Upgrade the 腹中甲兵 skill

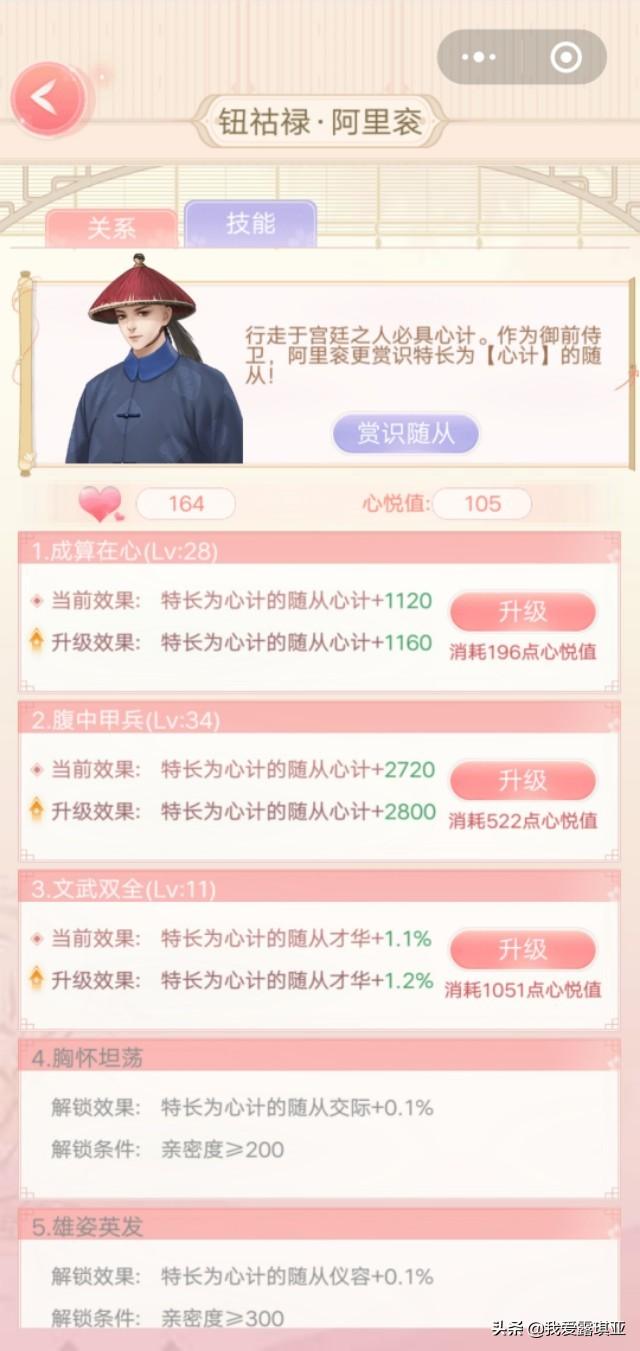[522, 780]
